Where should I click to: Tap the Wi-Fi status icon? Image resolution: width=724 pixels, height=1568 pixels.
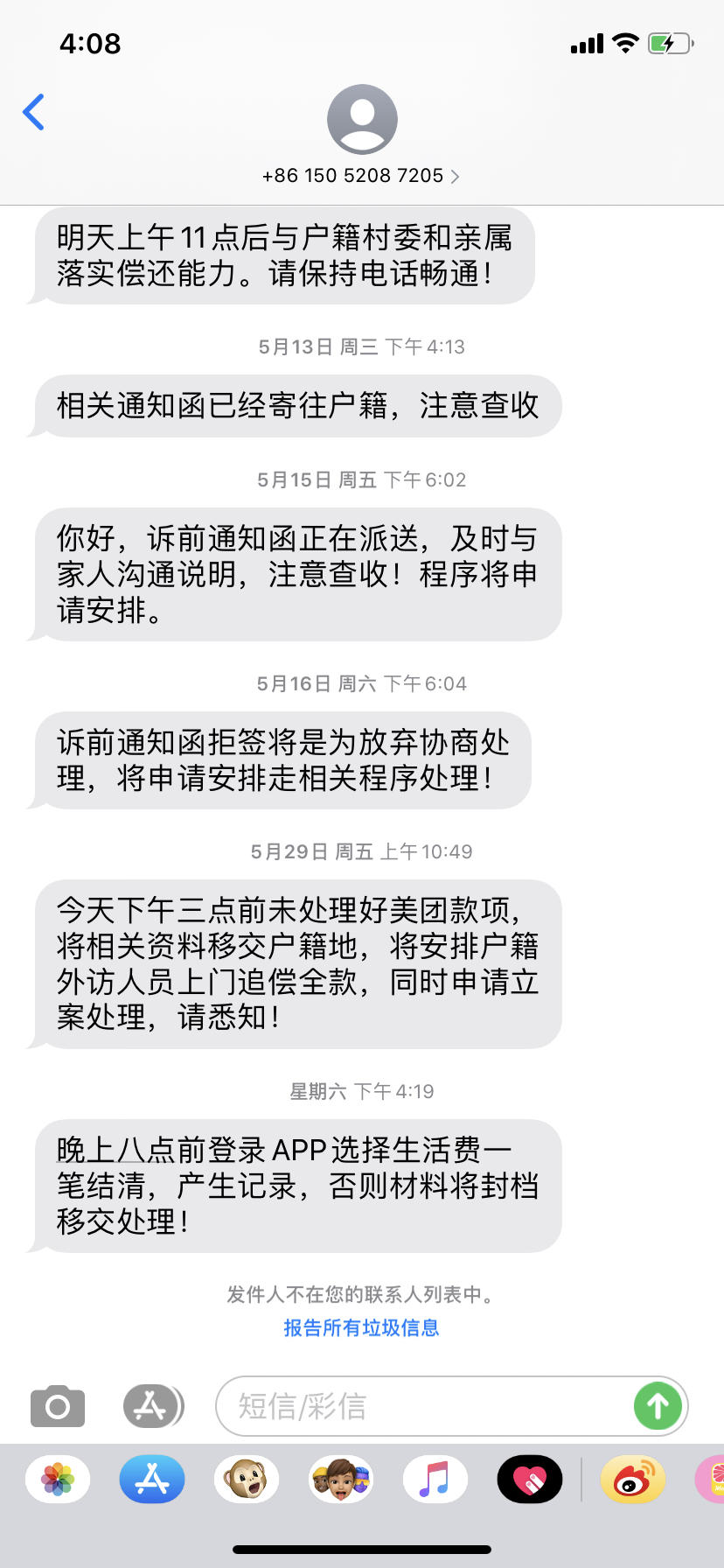pyautogui.click(x=624, y=43)
